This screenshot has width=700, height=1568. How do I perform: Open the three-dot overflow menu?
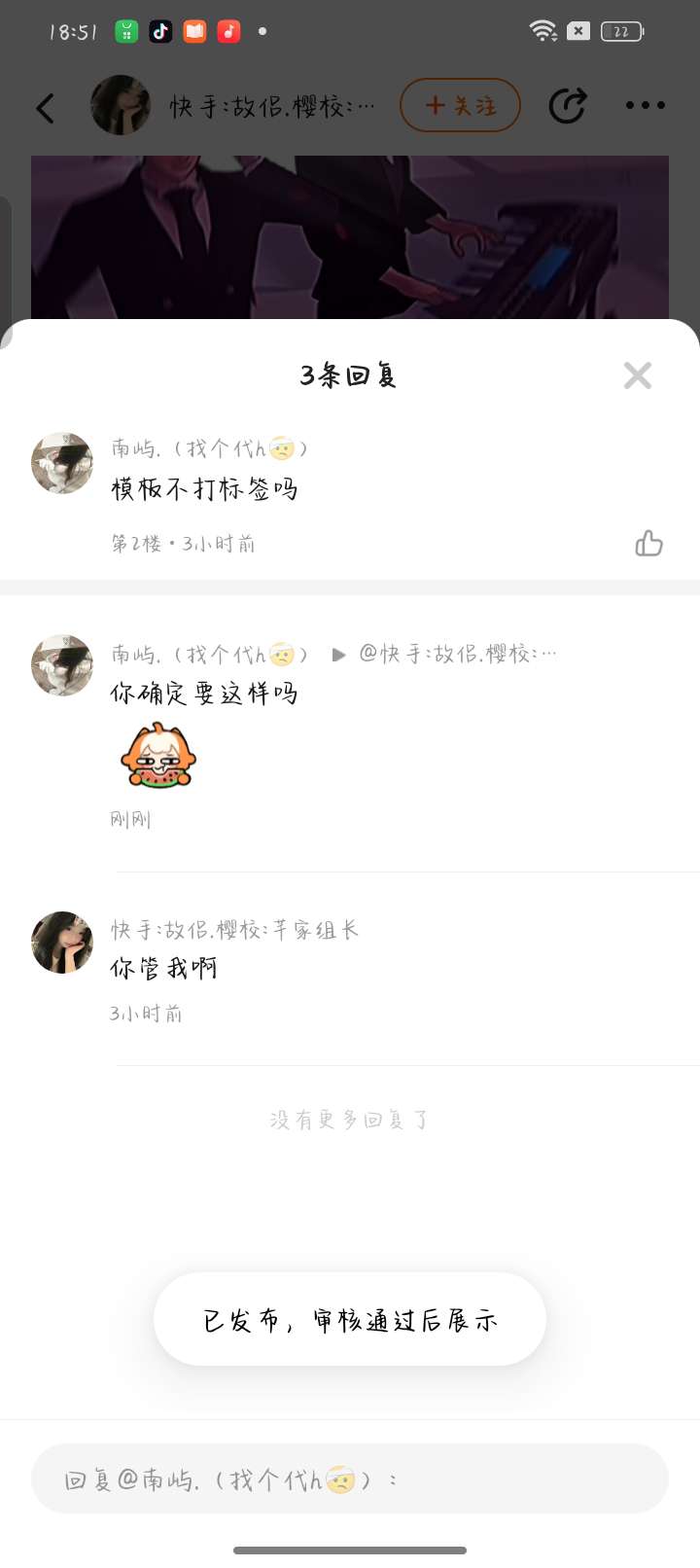click(645, 105)
